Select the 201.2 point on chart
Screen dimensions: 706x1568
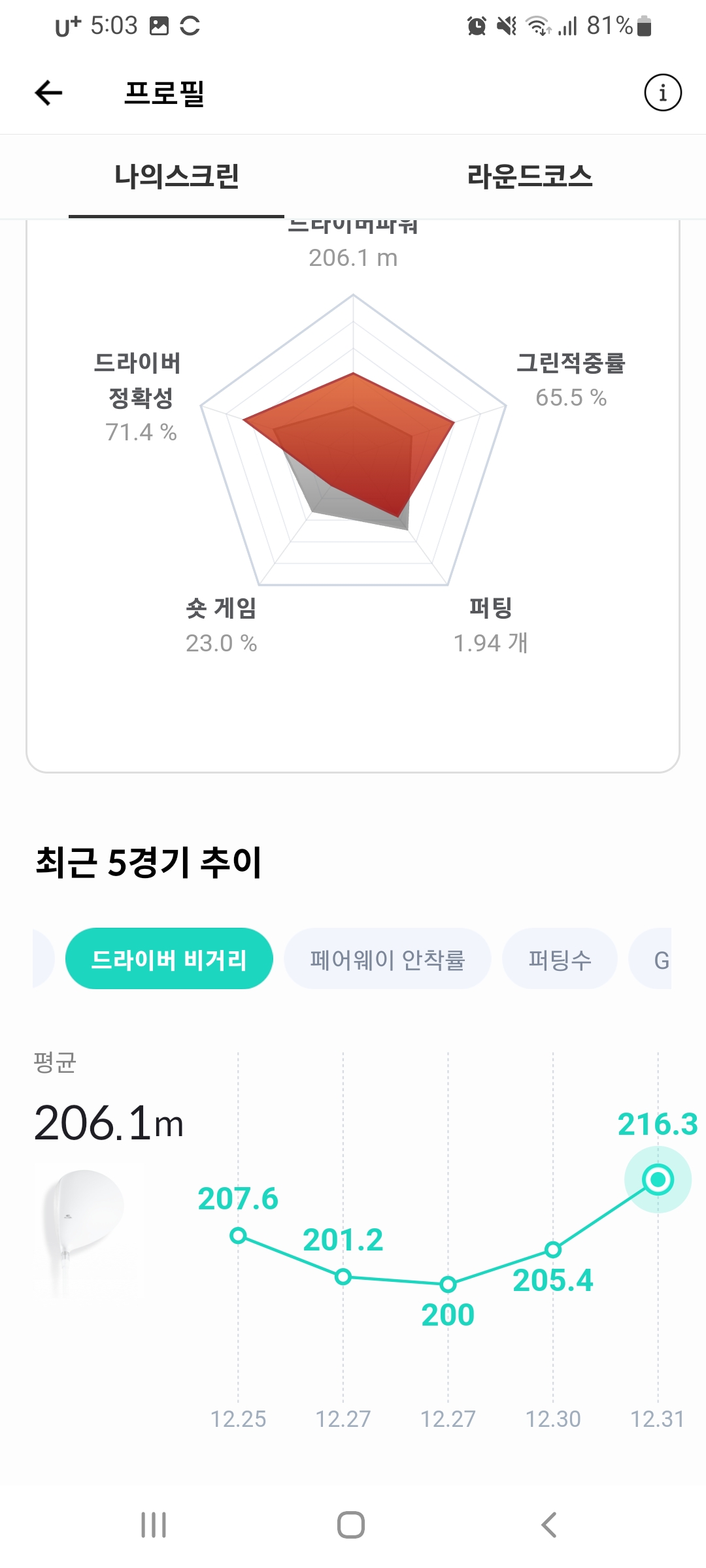(343, 1277)
